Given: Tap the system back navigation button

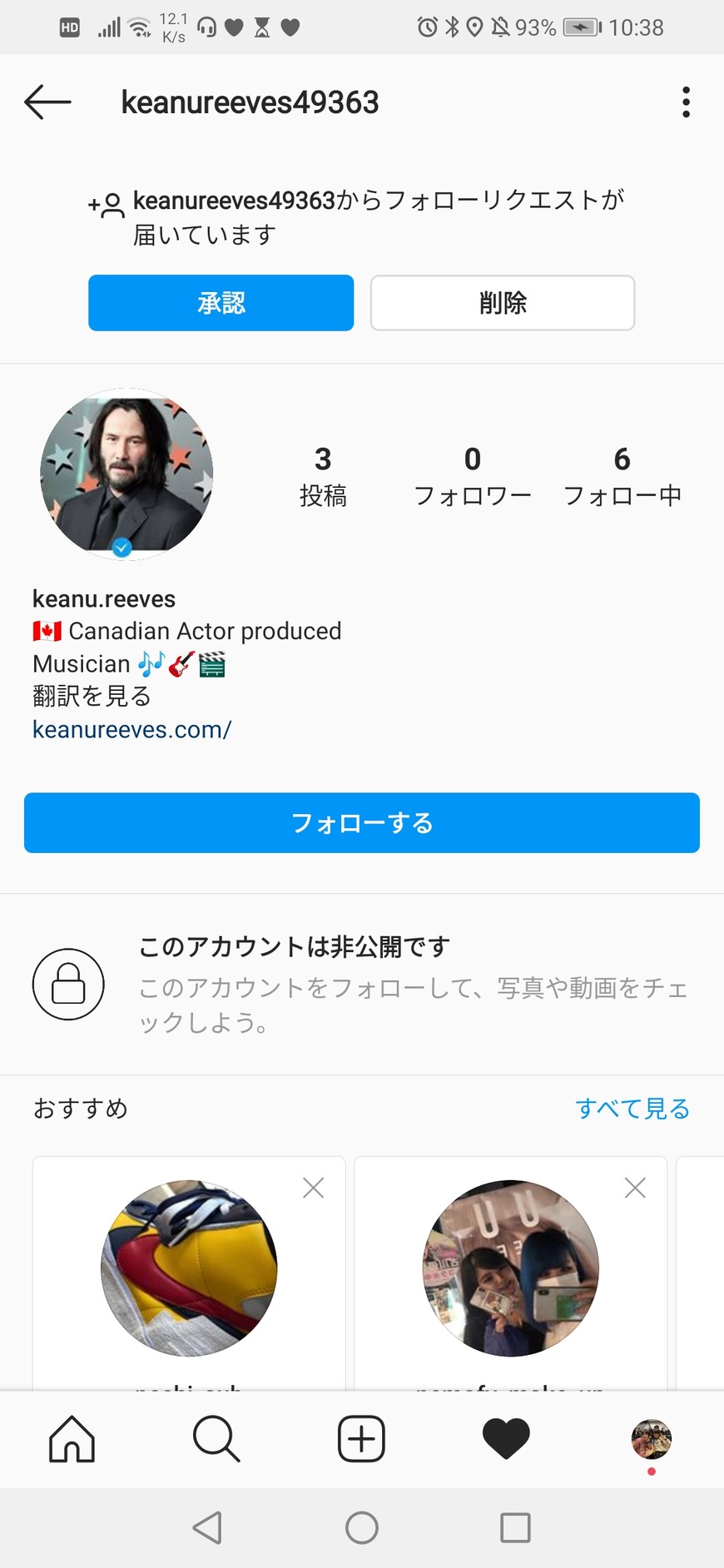Looking at the screenshot, I should 207,1528.
